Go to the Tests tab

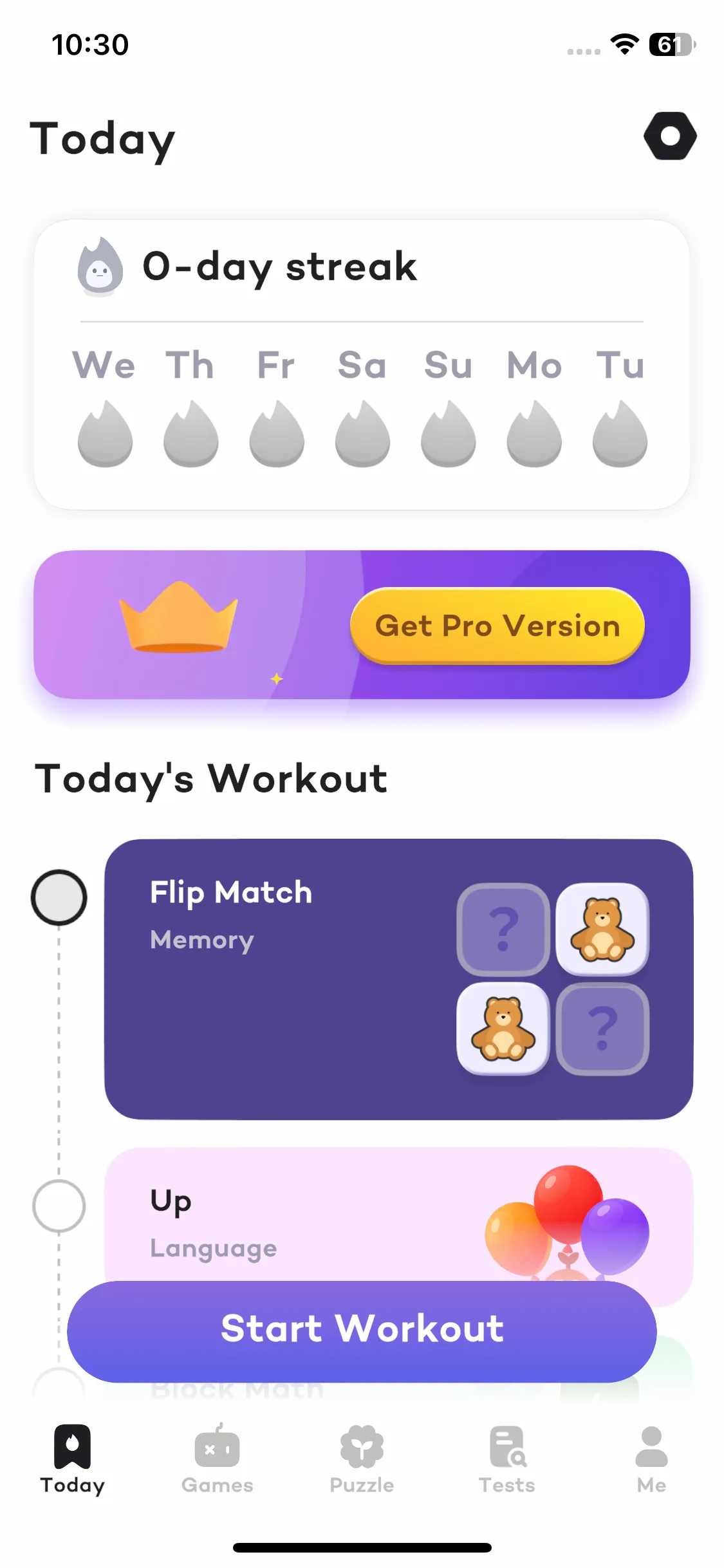click(506, 1459)
